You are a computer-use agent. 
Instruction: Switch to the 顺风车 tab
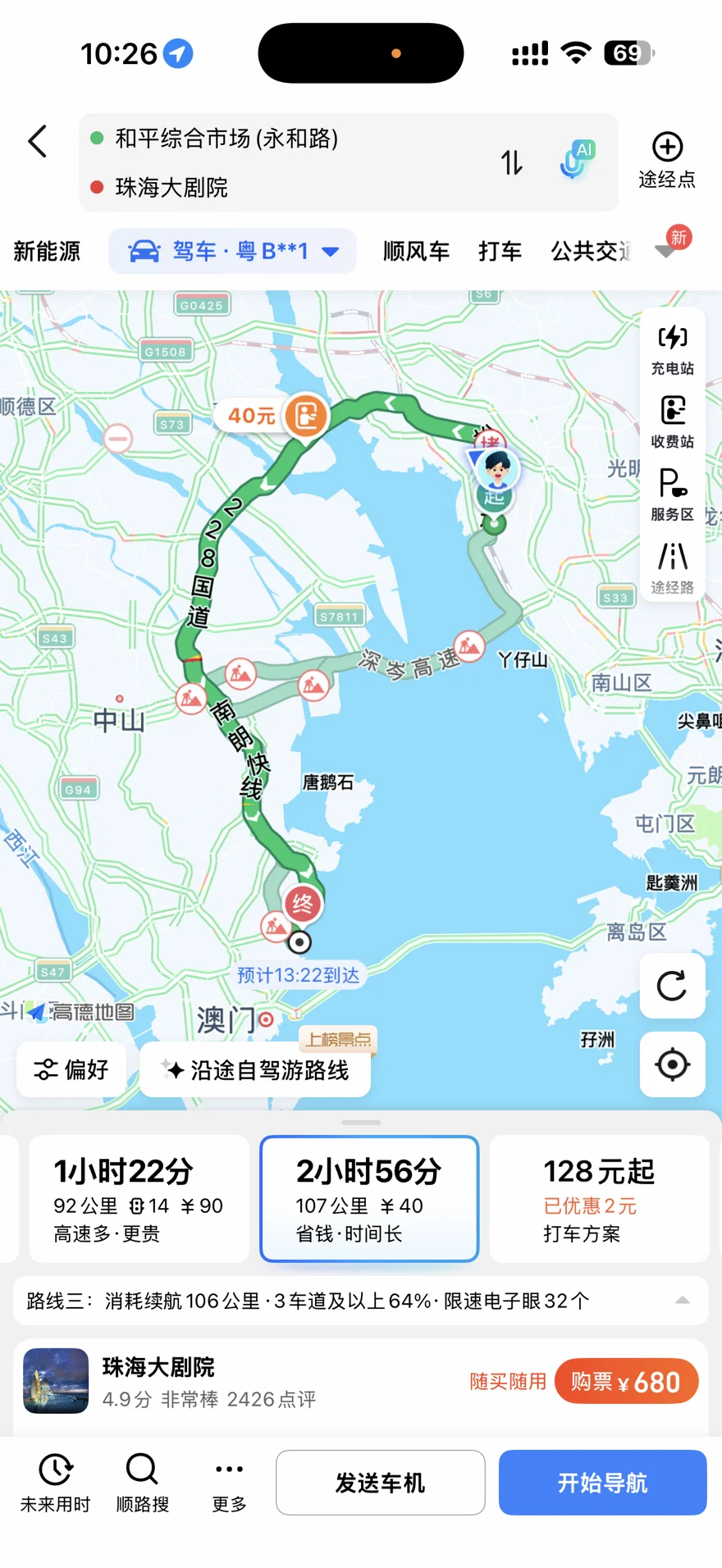pyautogui.click(x=416, y=251)
